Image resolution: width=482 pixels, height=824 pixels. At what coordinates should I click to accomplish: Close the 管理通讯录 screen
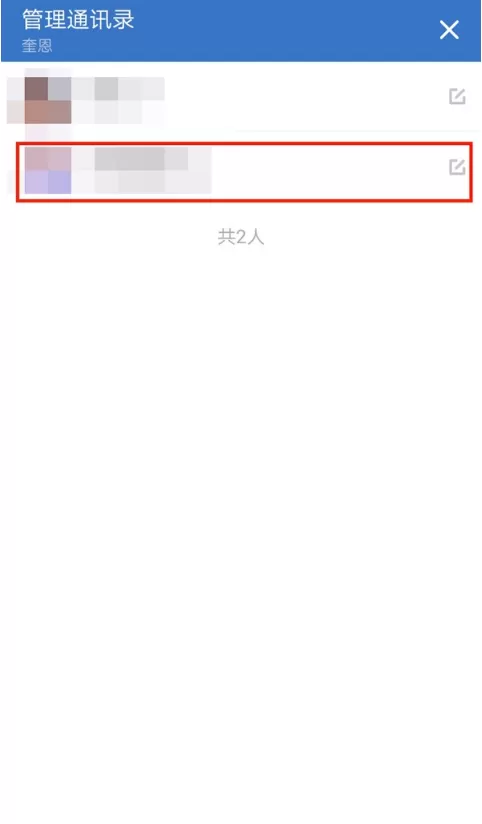[449, 30]
